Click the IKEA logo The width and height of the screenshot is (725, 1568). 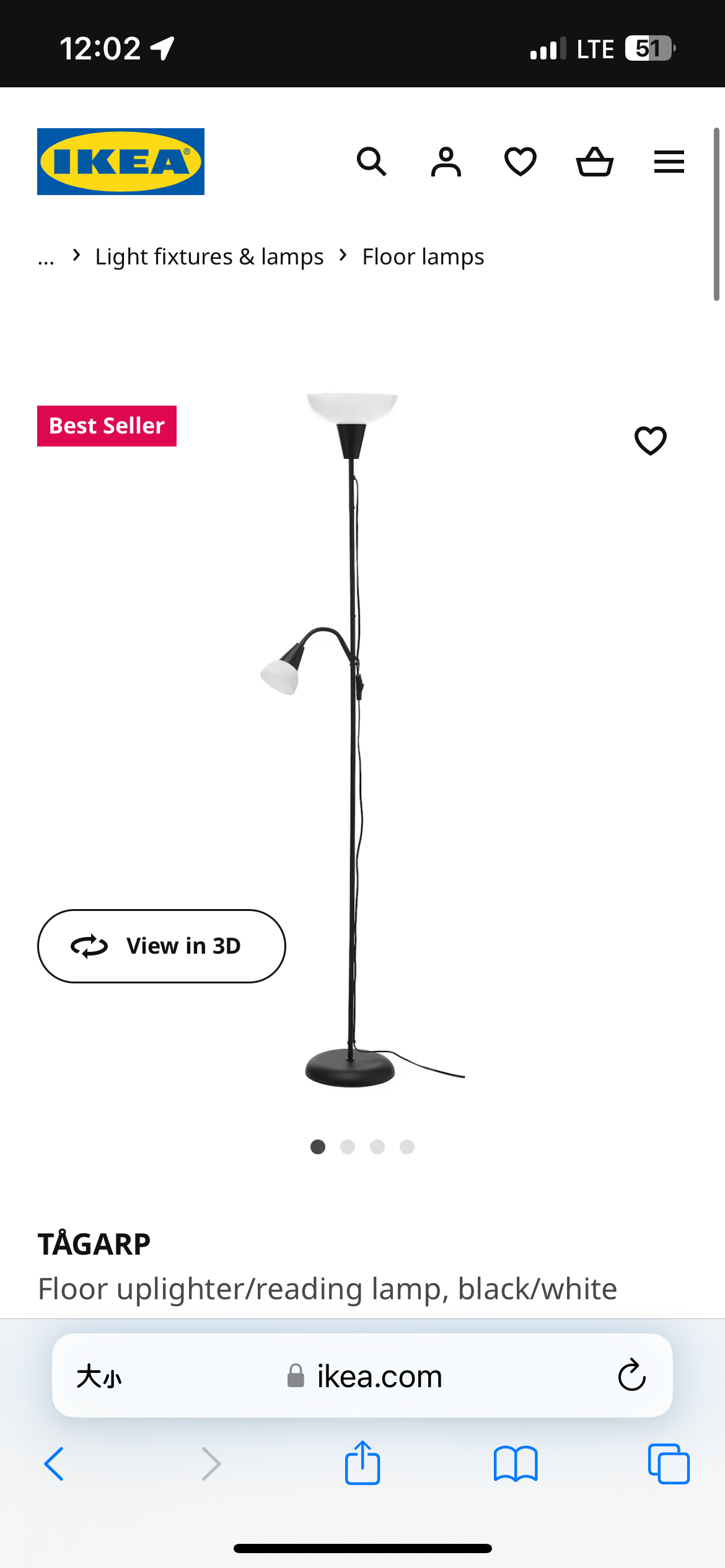121,161
